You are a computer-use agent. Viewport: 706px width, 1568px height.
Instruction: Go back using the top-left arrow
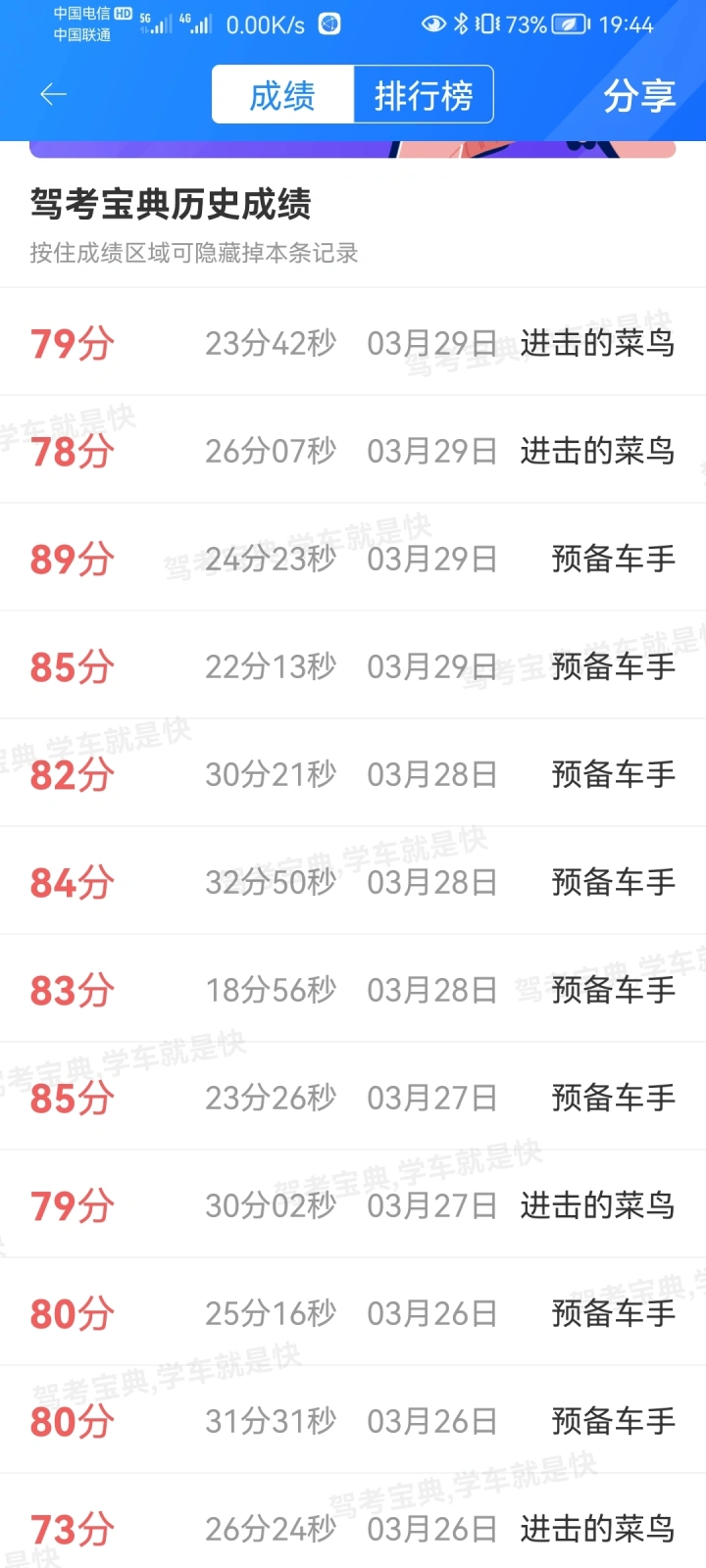pos(53,94)
